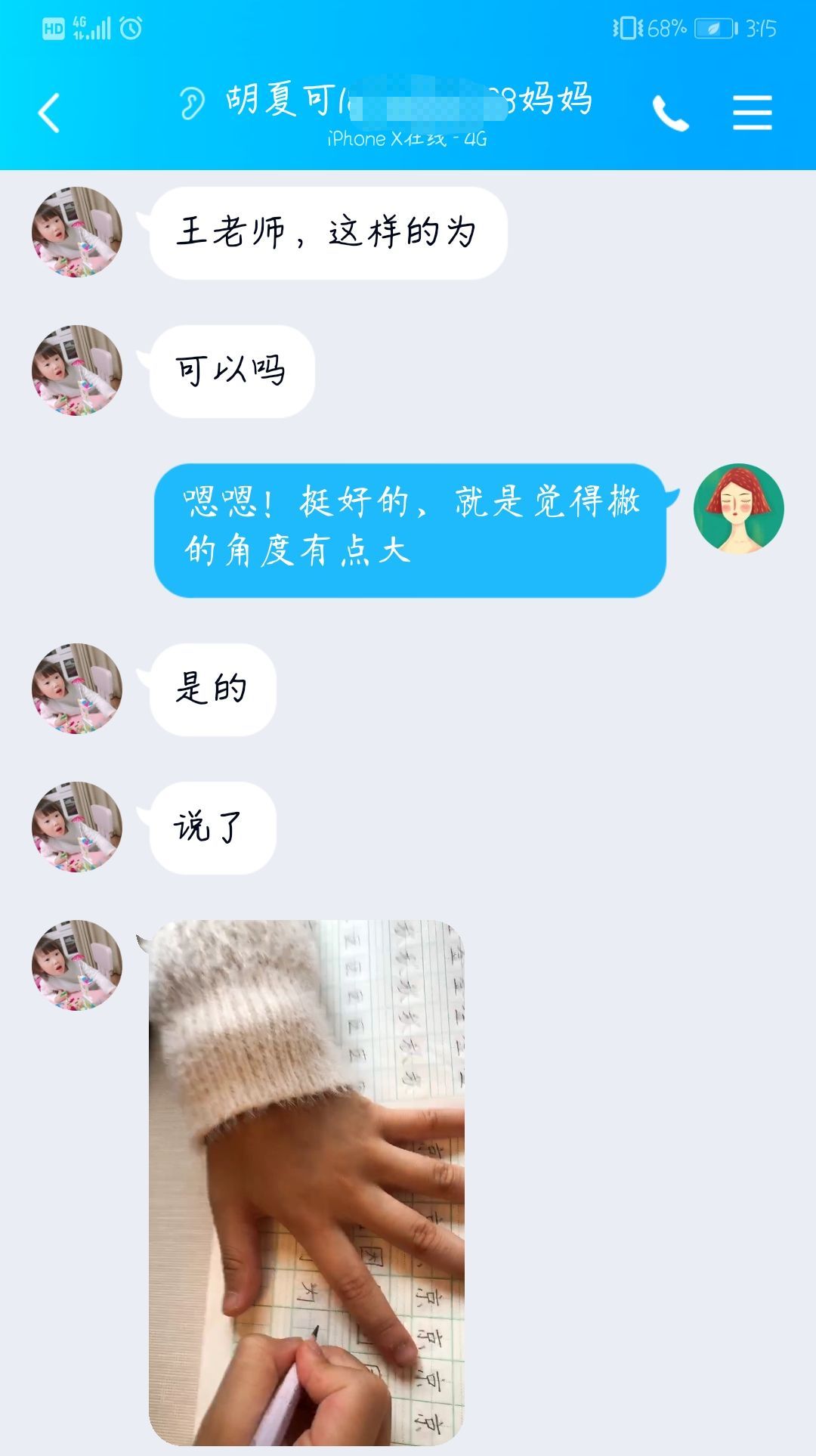Open contact's avatar beside "可以吗"

[76, 370]
